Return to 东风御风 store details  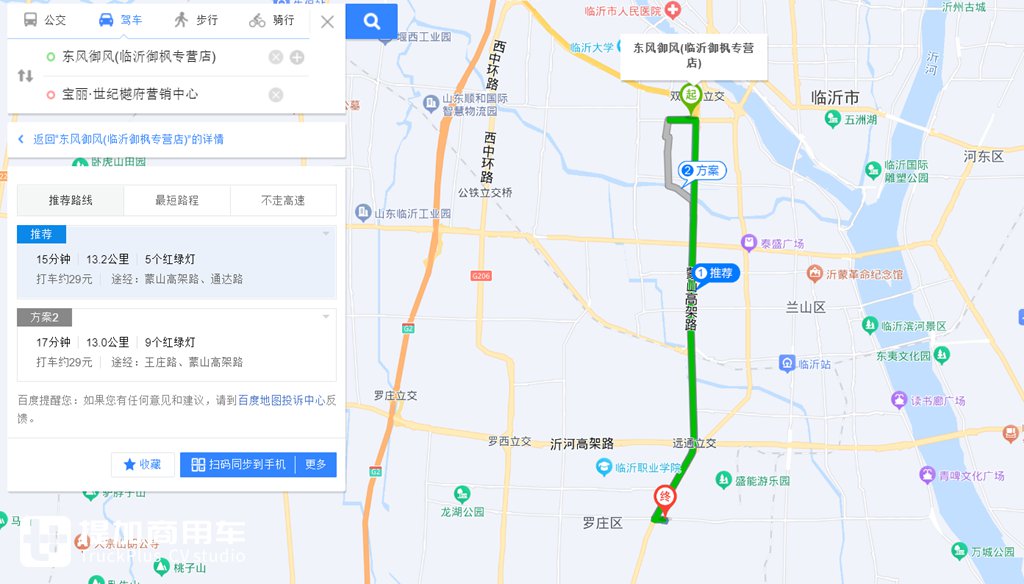(x=122, y=139)
